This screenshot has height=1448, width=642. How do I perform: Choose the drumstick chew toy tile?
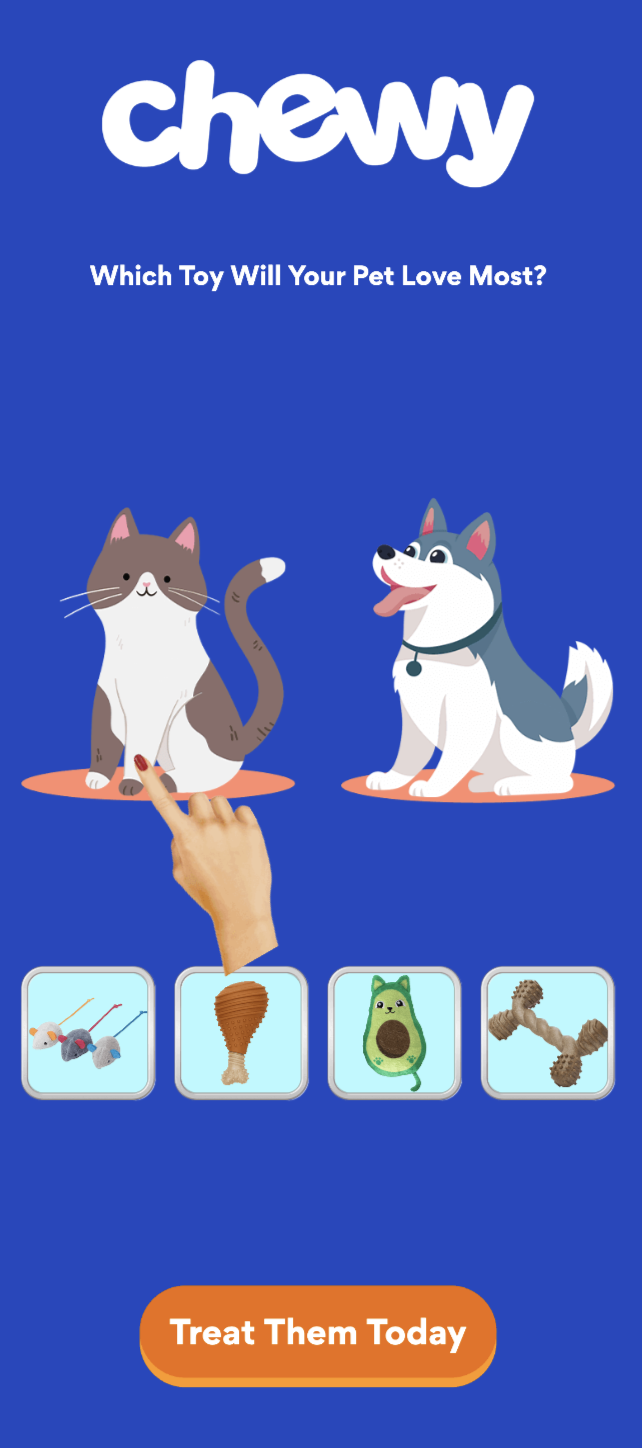click(x=241, y=1035)
